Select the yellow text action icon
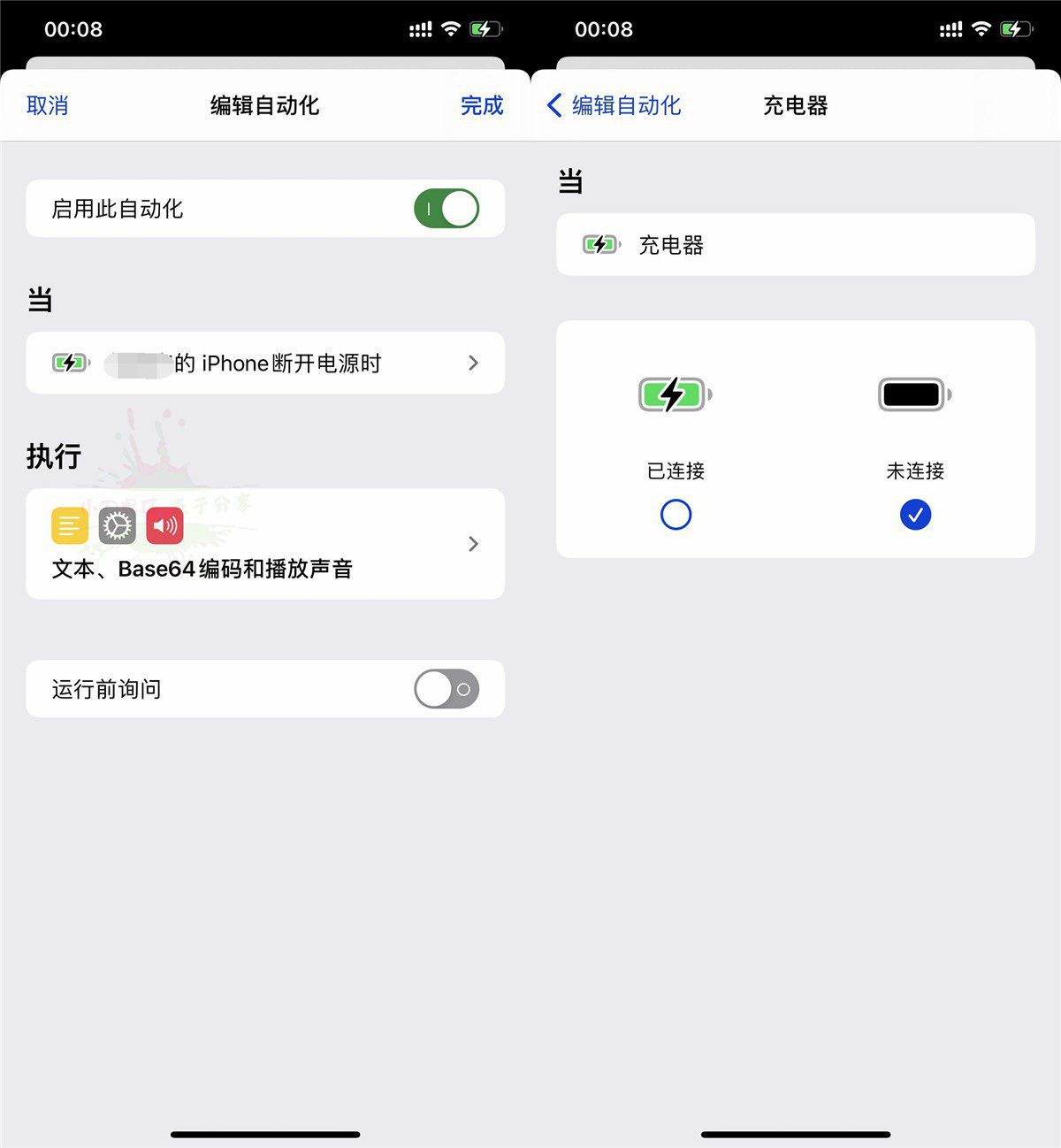 (69, 524)
